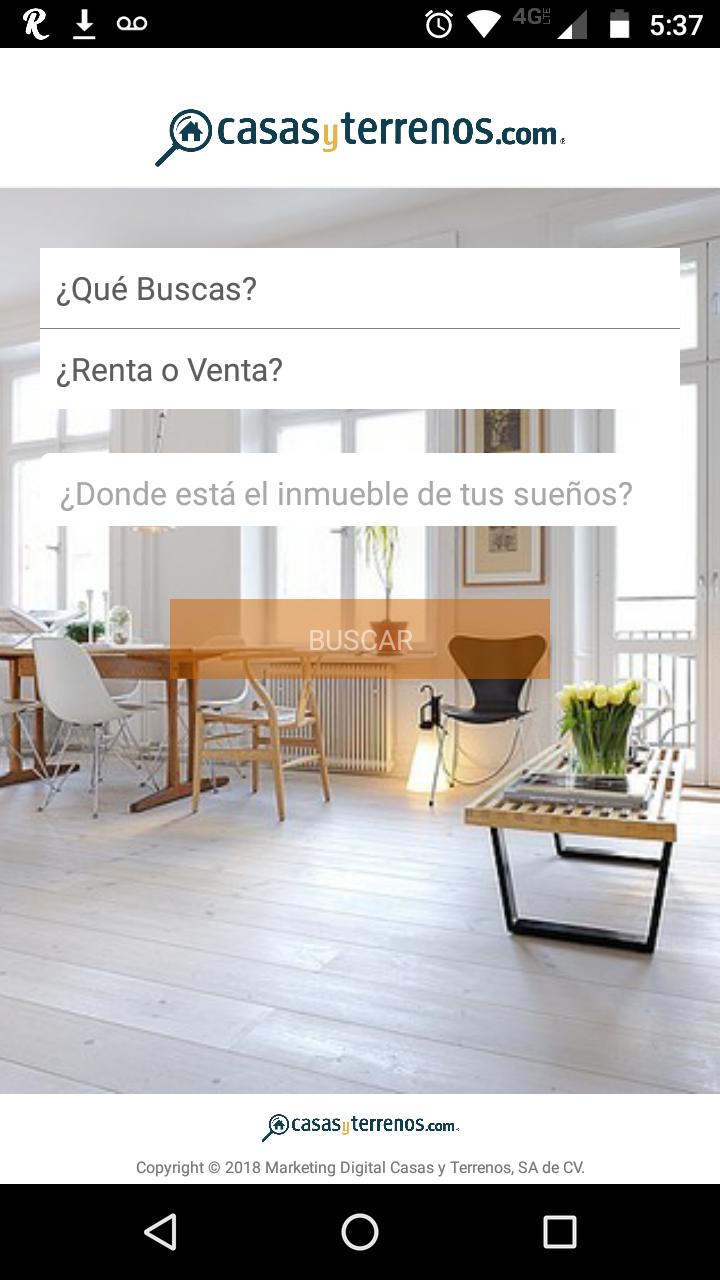The image size is (720, 1280).
Task: Select the ¿Renta o Venta? dropdown
Action: click(360, 370)
